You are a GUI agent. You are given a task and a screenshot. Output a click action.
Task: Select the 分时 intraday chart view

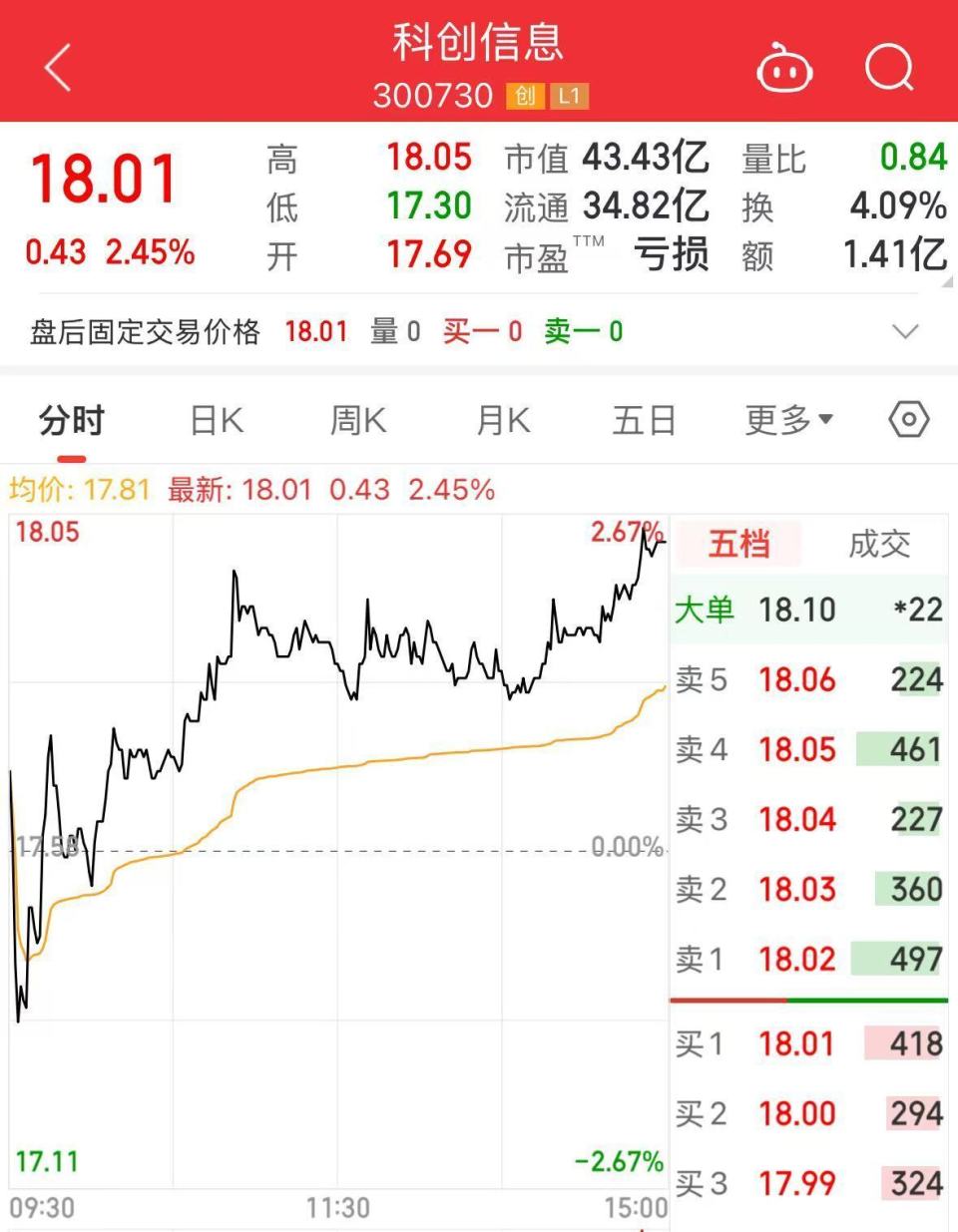tap(71, 420)
